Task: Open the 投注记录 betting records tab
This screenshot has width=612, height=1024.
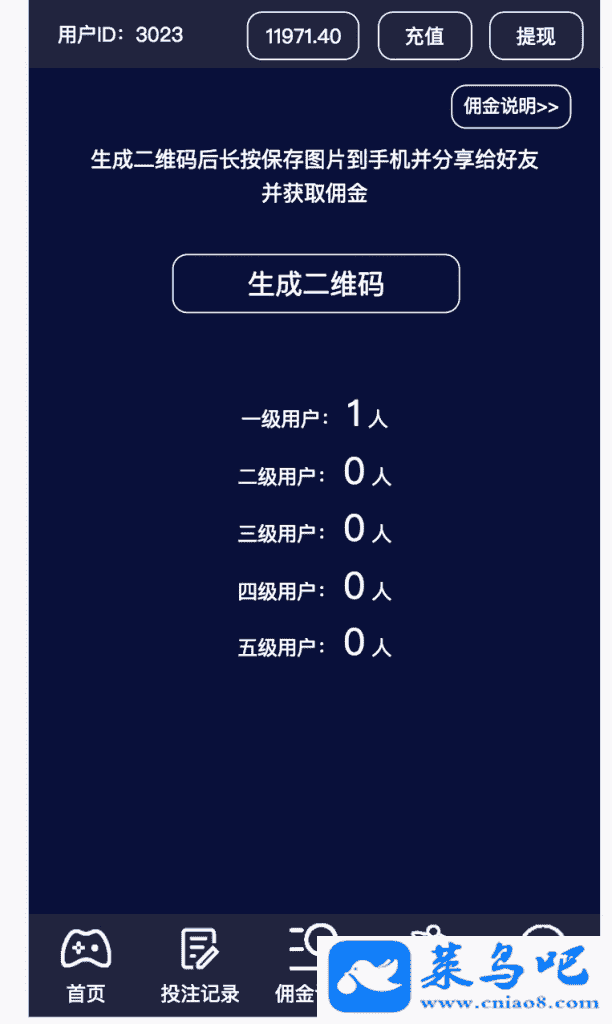Action: tap(200, 964)
